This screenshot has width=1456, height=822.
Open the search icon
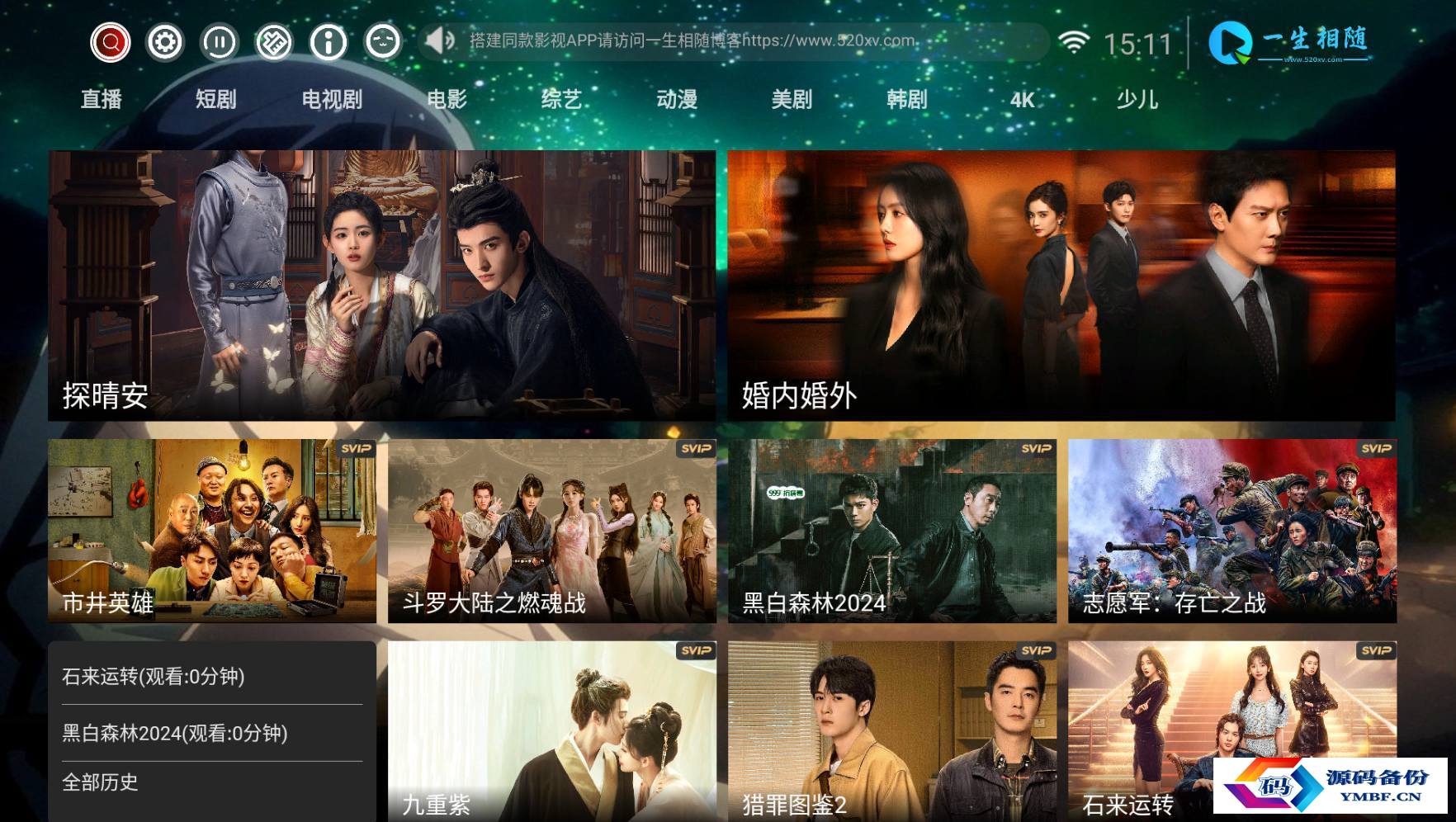click(110, 41)
